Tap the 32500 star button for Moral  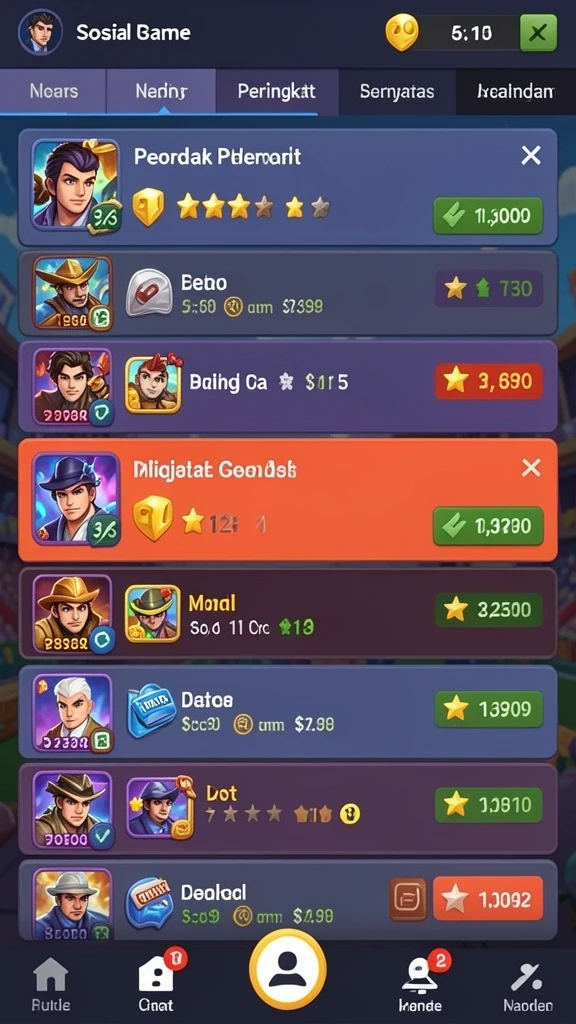tap(488, 611)
